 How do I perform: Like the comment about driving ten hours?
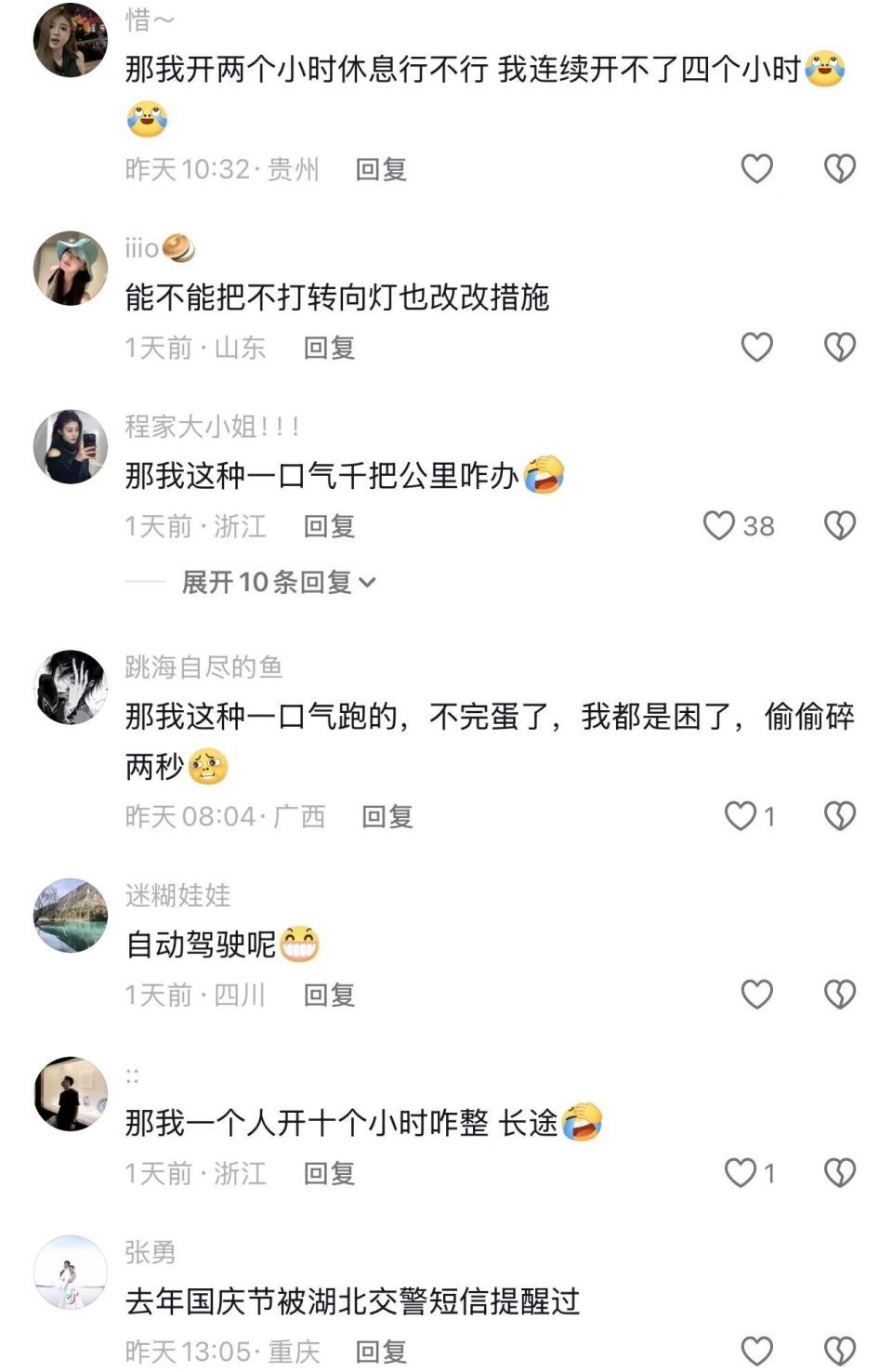point(740,1173)
